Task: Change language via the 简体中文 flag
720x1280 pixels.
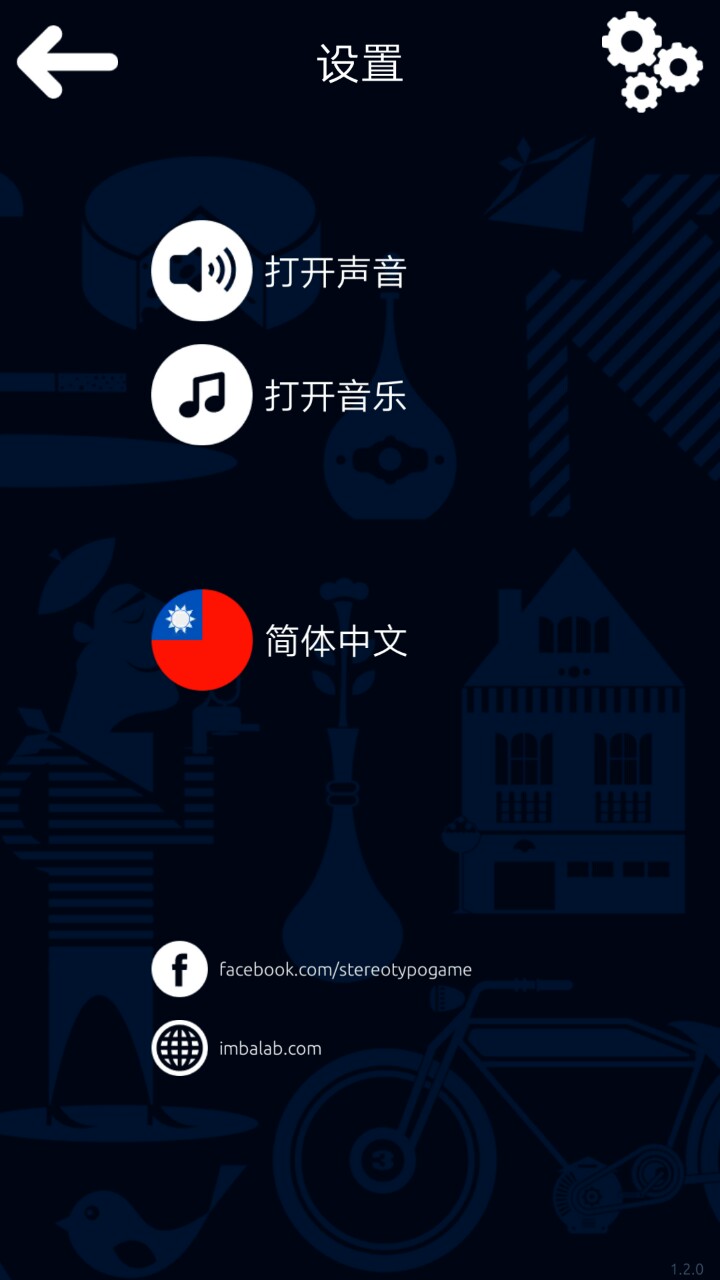Action: [x=201, y=640]
